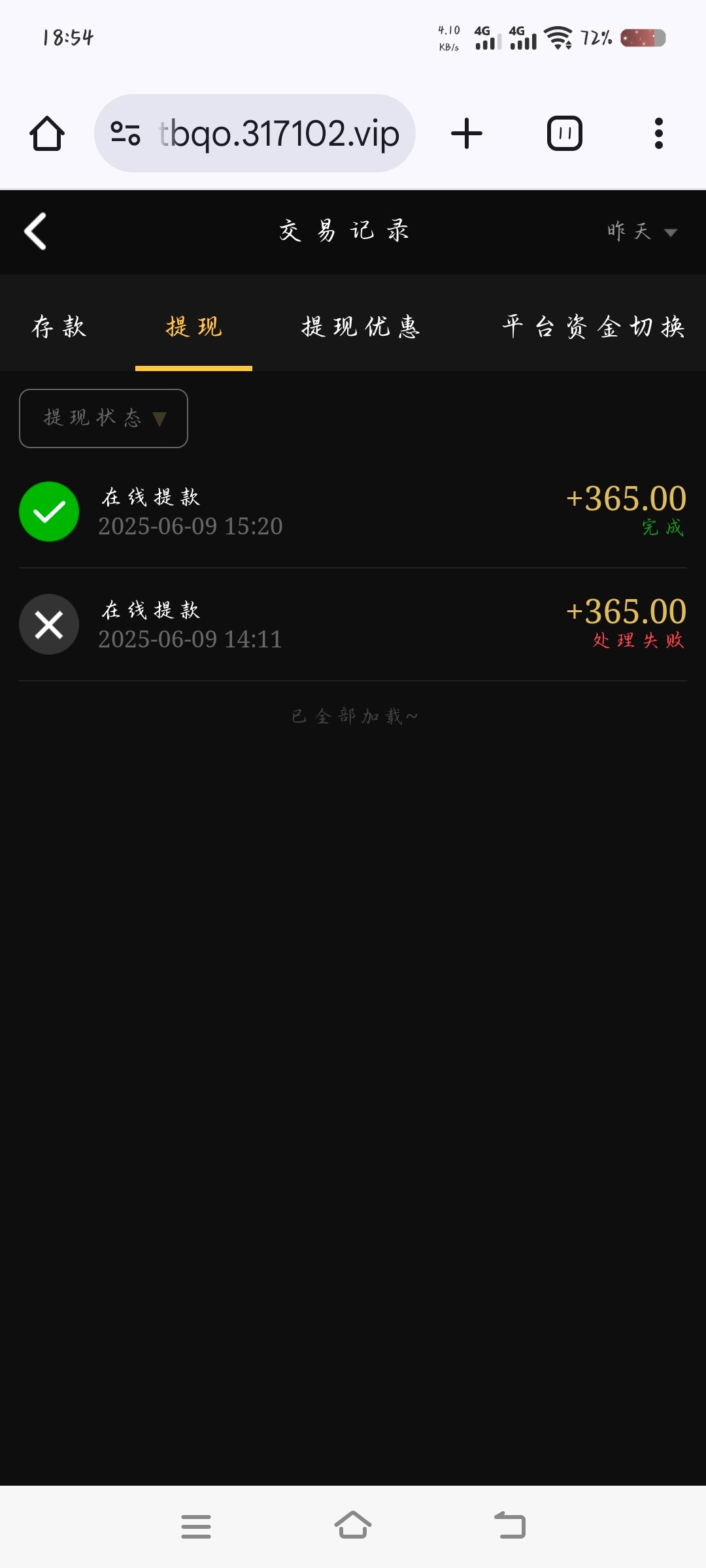Go to the browser home page
This screenshot has height=1568, width=706.
47,134
